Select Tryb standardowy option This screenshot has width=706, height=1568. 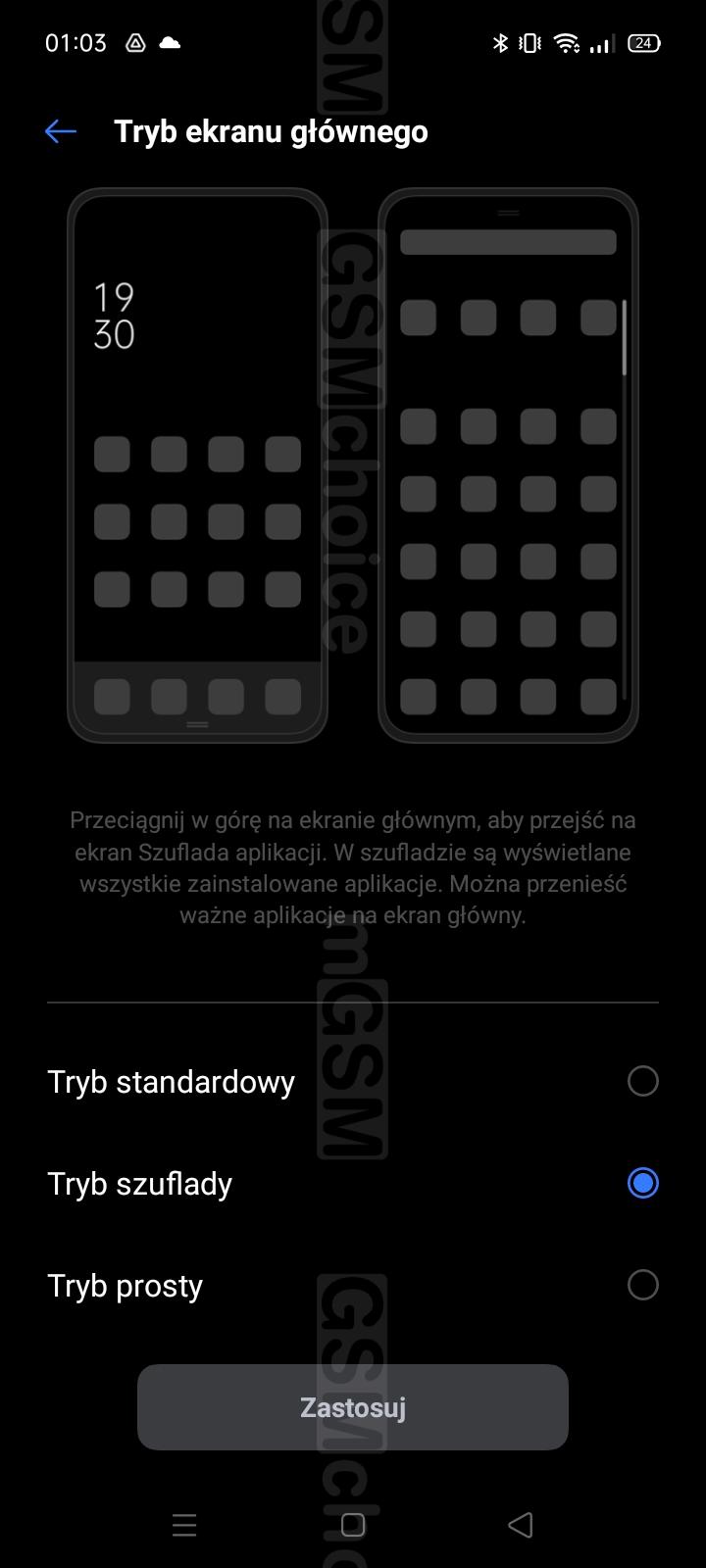pos(353,1082)
